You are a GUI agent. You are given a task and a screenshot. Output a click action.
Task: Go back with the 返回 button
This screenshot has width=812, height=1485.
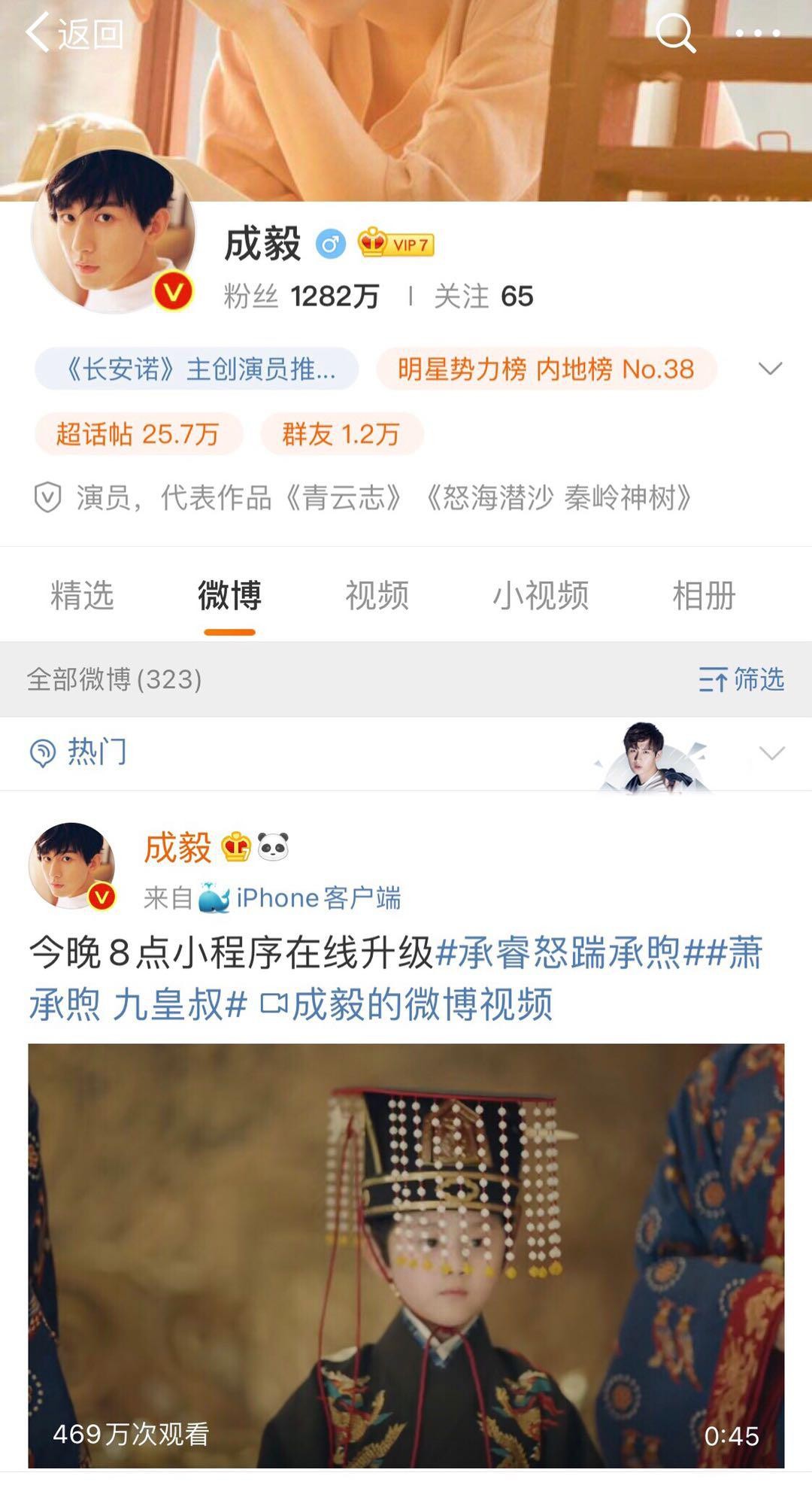point(74,34)
